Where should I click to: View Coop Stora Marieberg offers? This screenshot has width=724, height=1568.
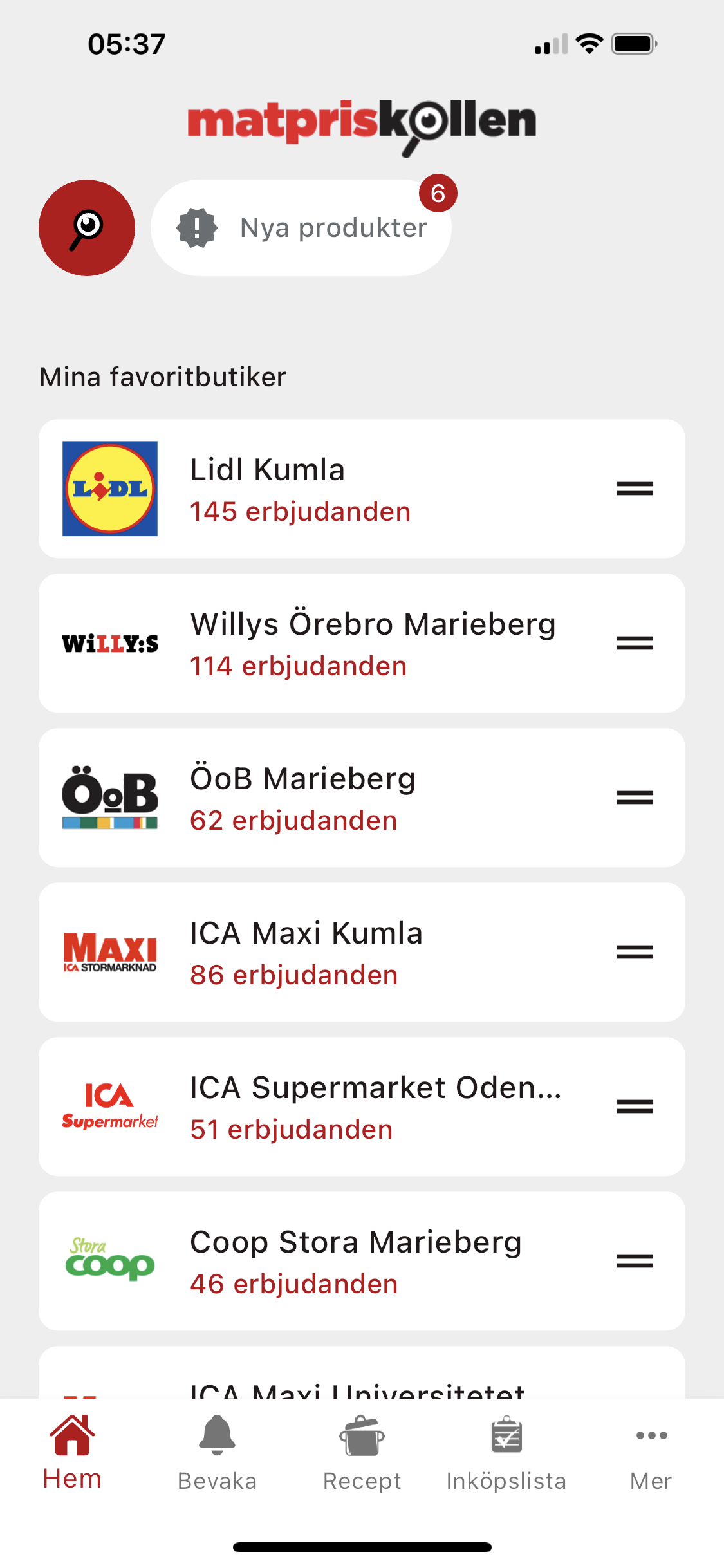[322, 1262]
